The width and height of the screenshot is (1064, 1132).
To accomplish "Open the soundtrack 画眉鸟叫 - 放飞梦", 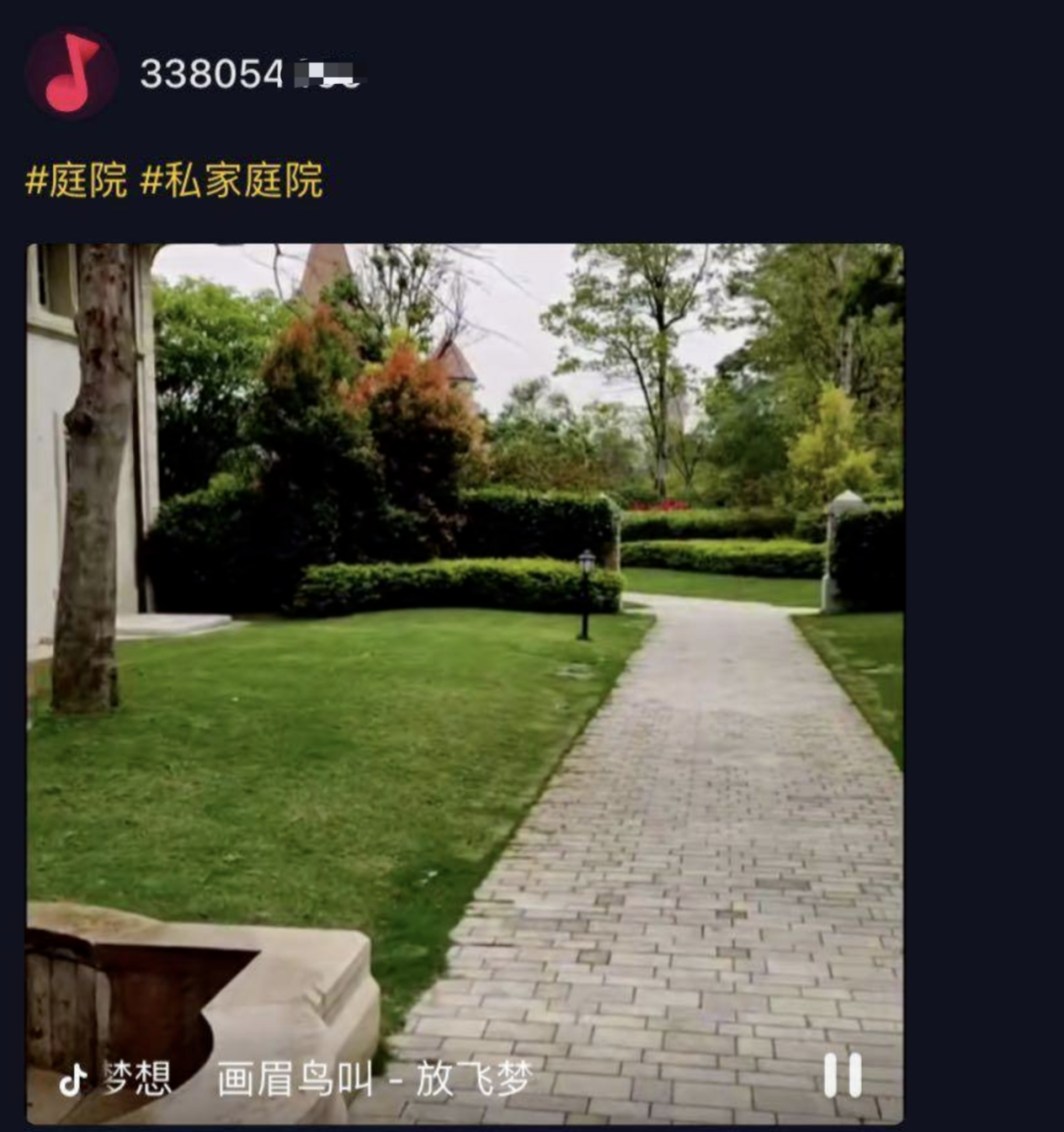I will (x=374, y=1079).
